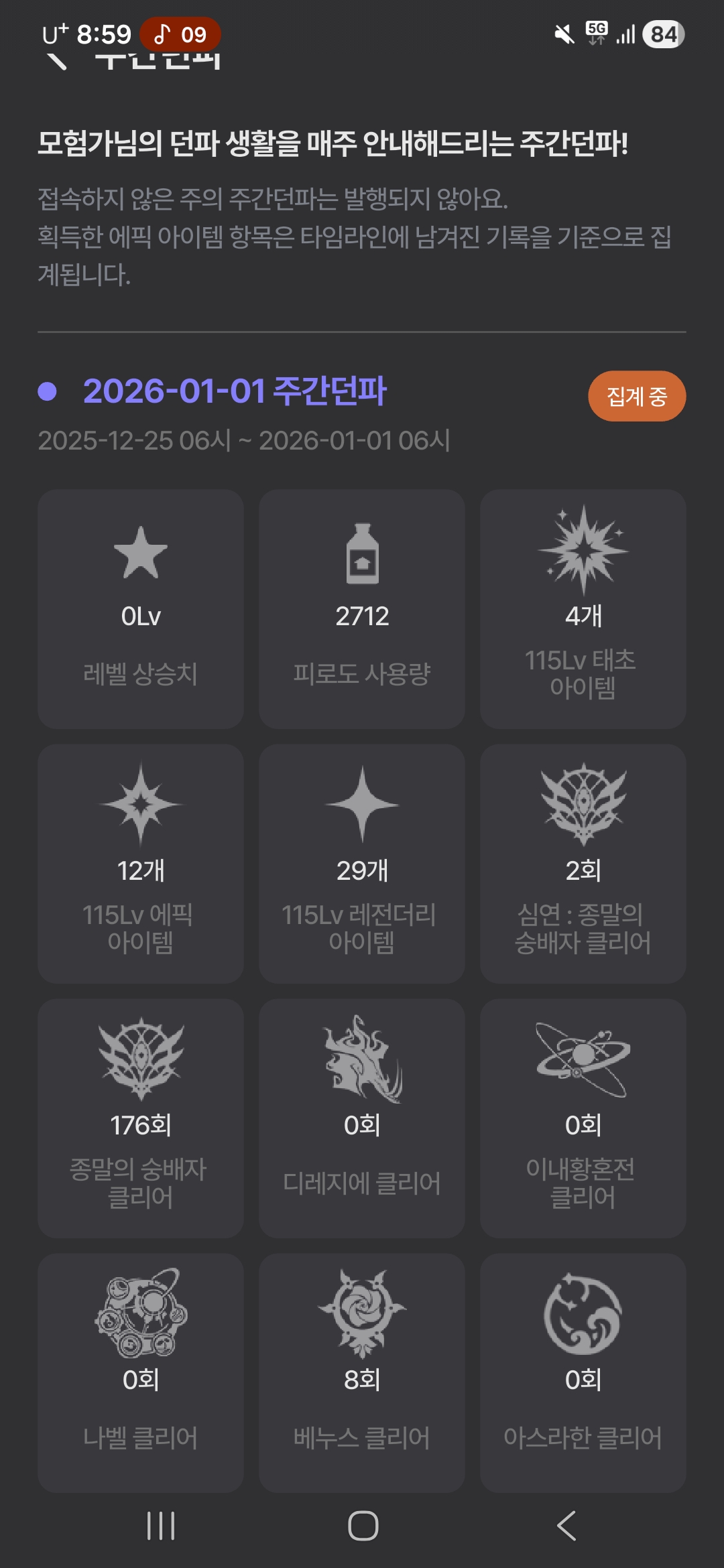The width and height of the screenshot is (724, 1568).
Task: Open the recent apps view
Action: point(161,1526)
